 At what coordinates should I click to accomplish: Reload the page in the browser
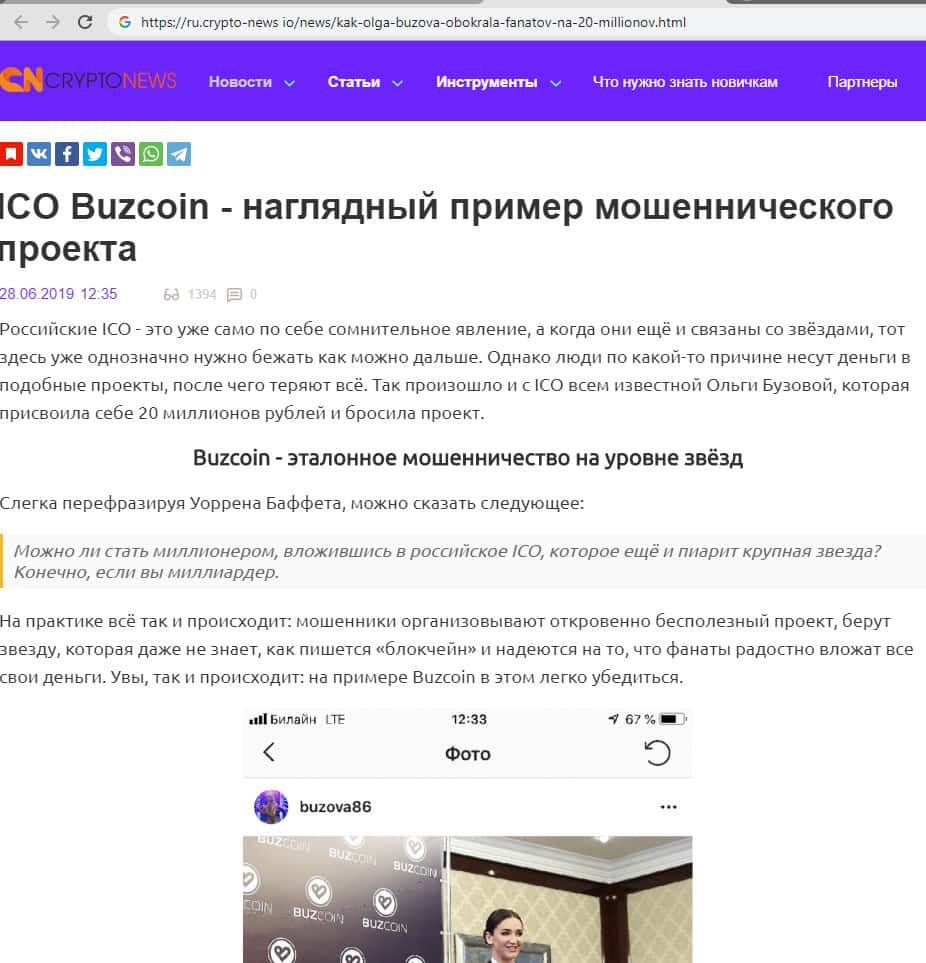[x=86, y=21]
